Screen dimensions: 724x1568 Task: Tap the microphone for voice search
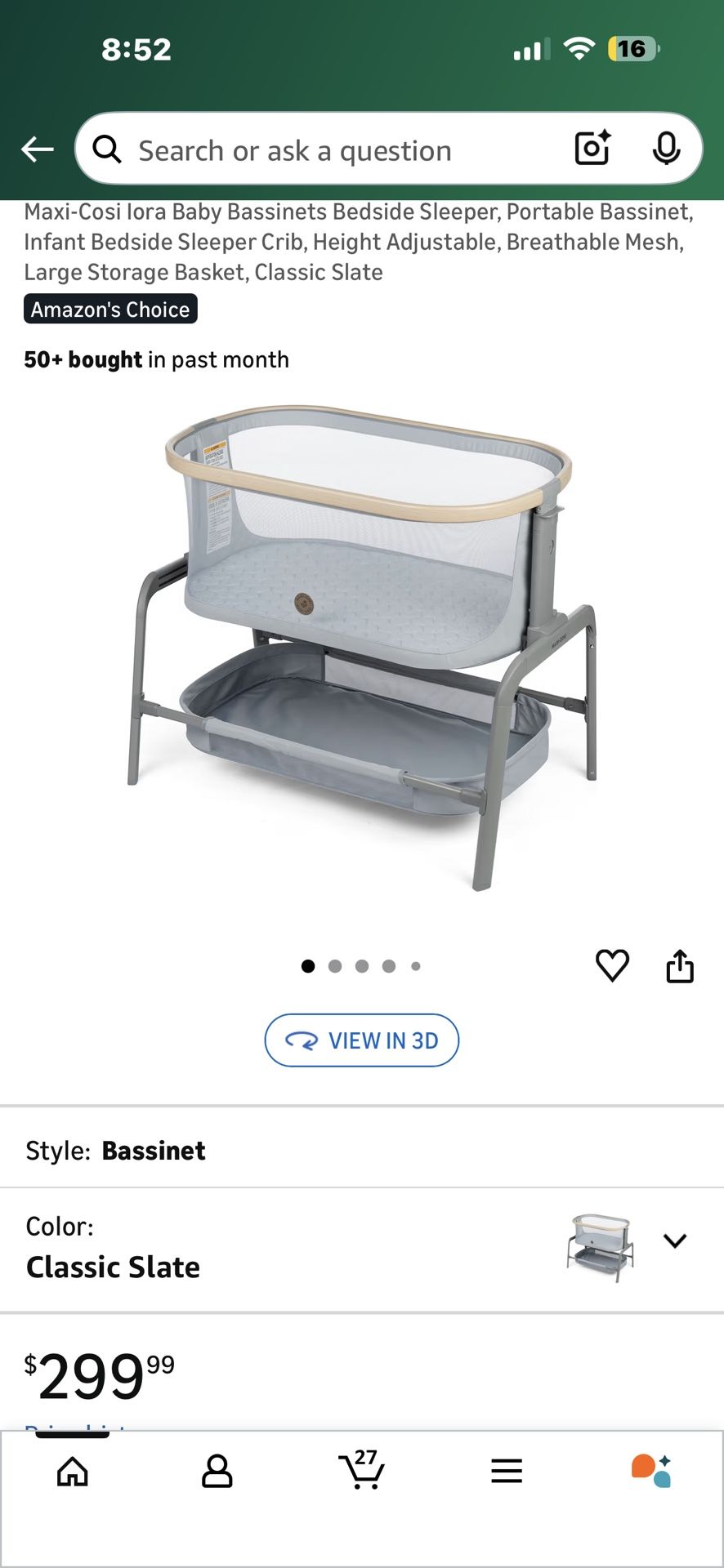click(x=668, y=149)
